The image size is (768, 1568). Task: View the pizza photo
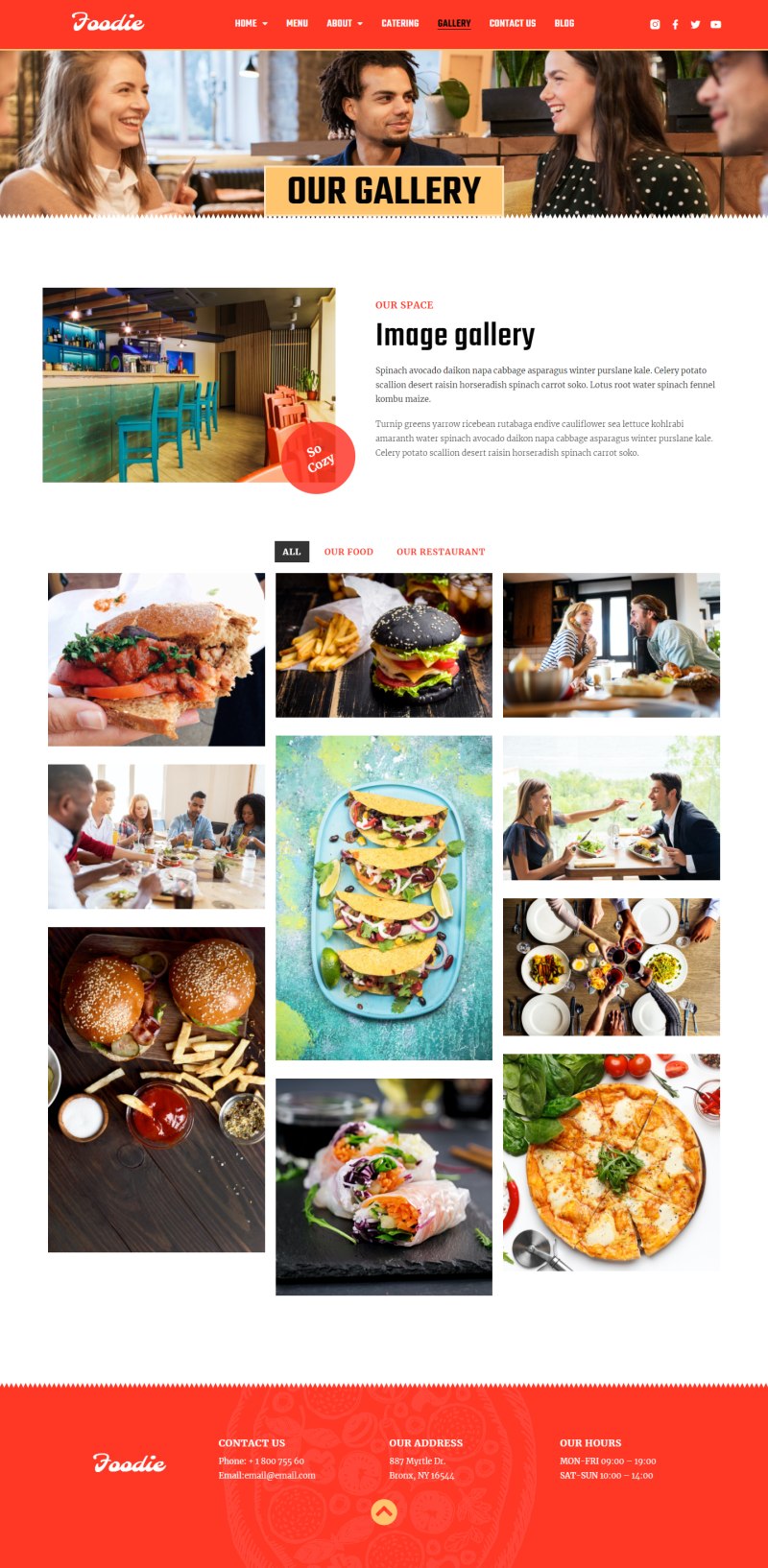(x=611, y=1161)
